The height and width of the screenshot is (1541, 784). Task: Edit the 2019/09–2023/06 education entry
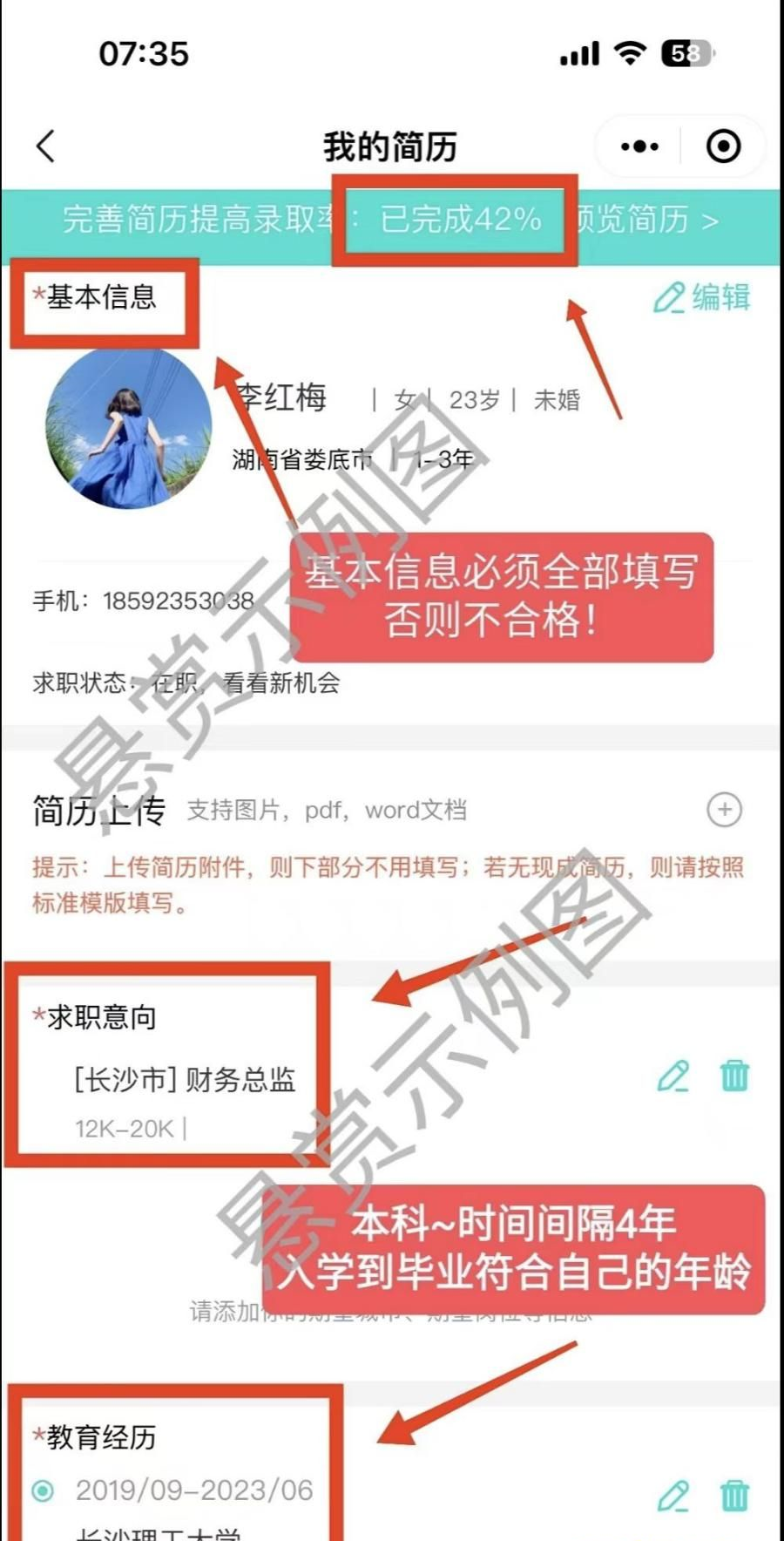672,1496
